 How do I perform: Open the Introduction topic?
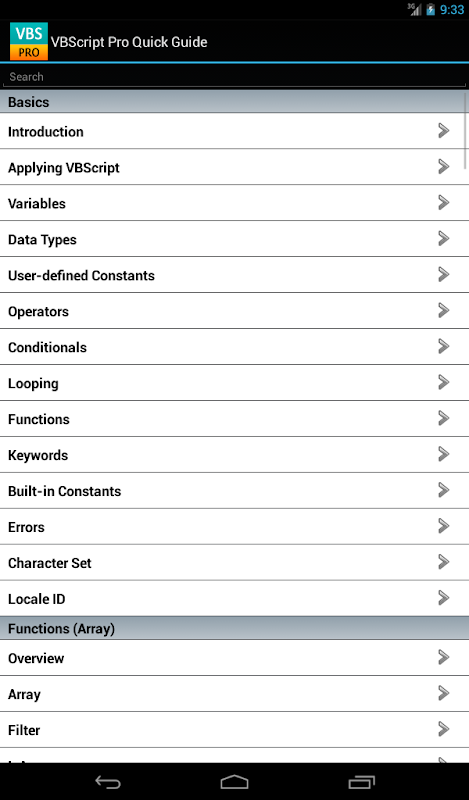click(234, 131)
